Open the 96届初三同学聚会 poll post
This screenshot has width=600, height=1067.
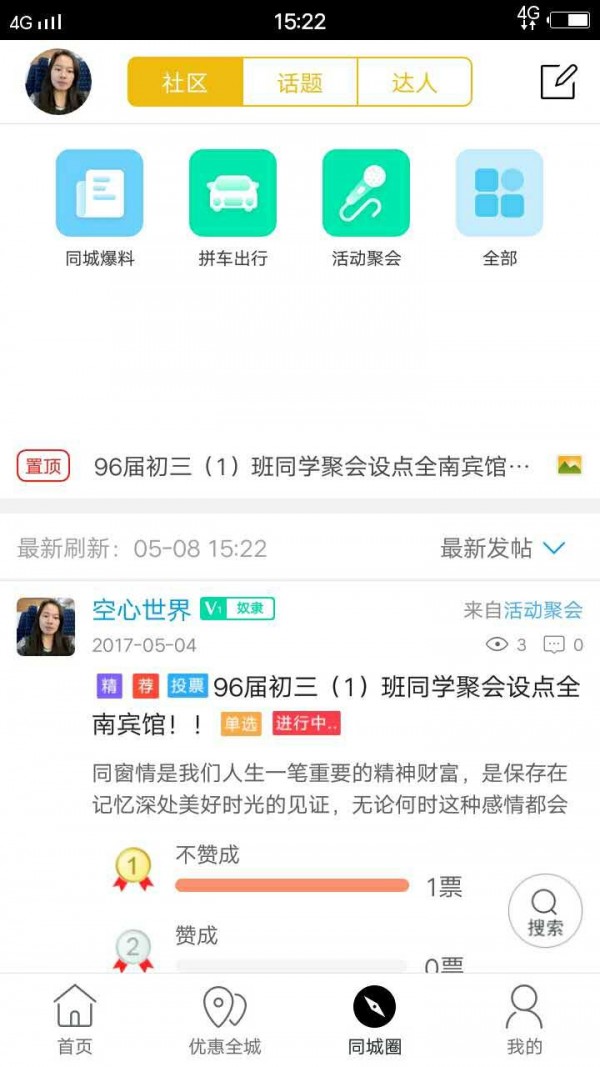[x=340, y=705]
